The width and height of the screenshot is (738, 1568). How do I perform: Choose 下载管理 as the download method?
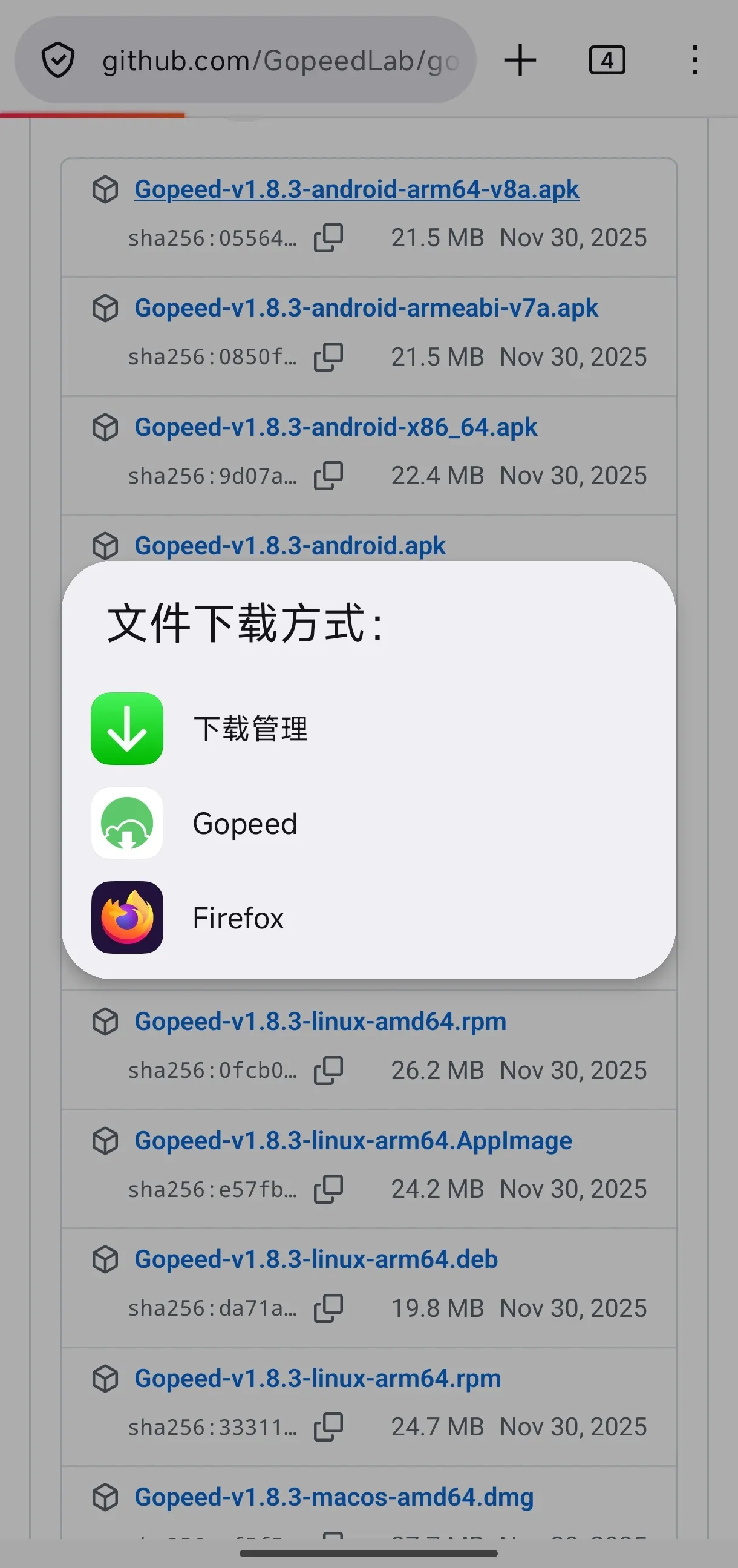click(249, 729)
